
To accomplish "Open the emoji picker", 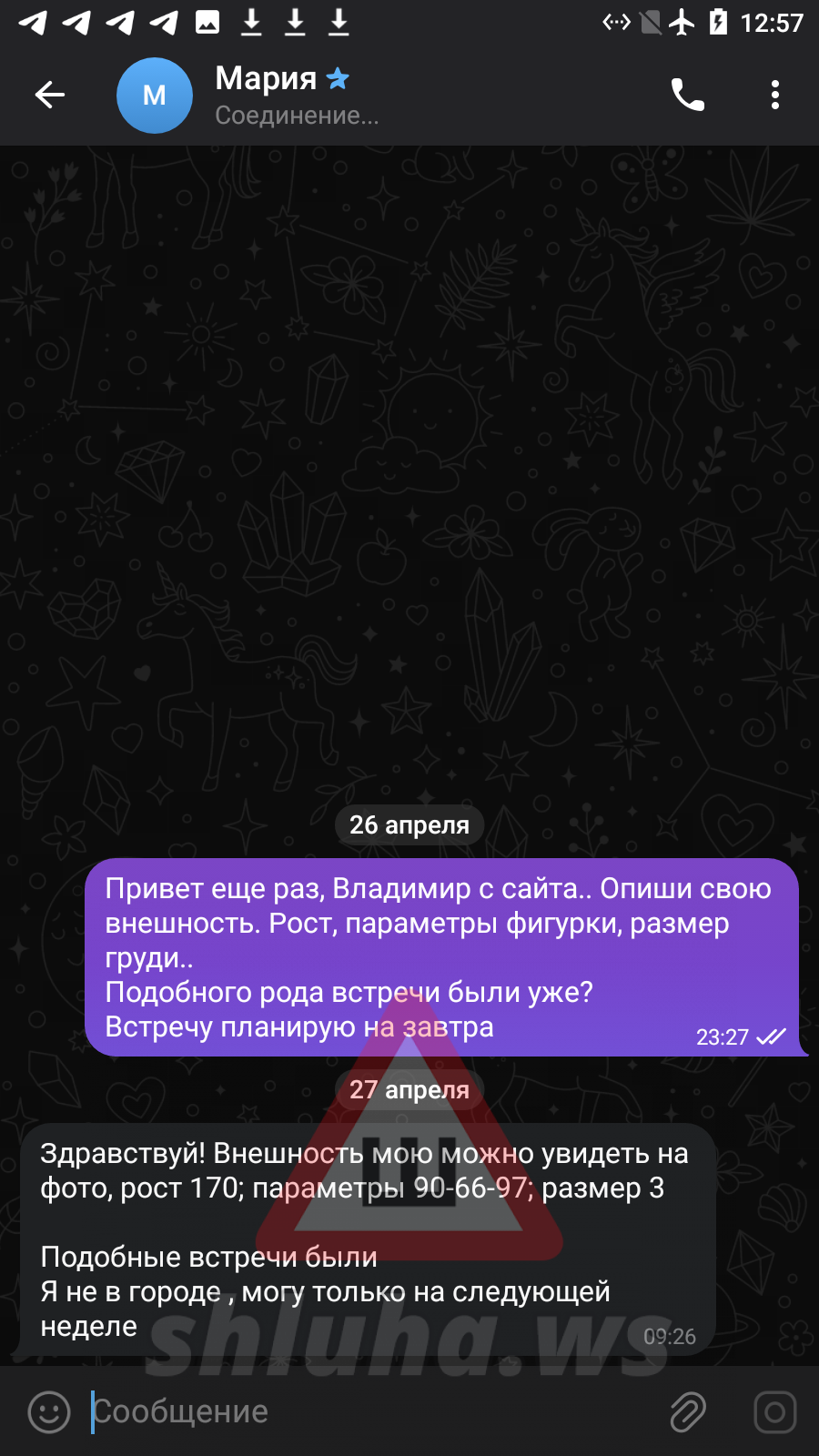I will tap(49, 1412).
